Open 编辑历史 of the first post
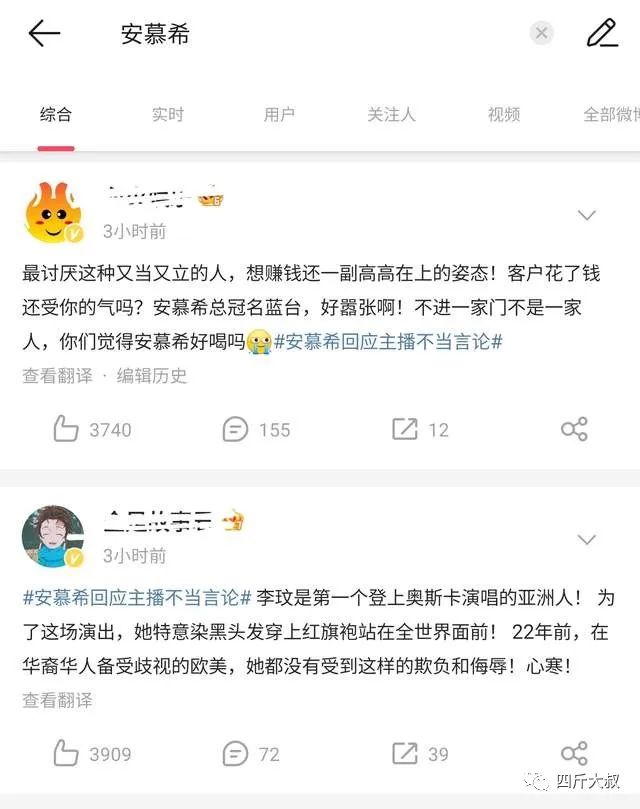This screenshot has height=809, width=640. (152, 376)
